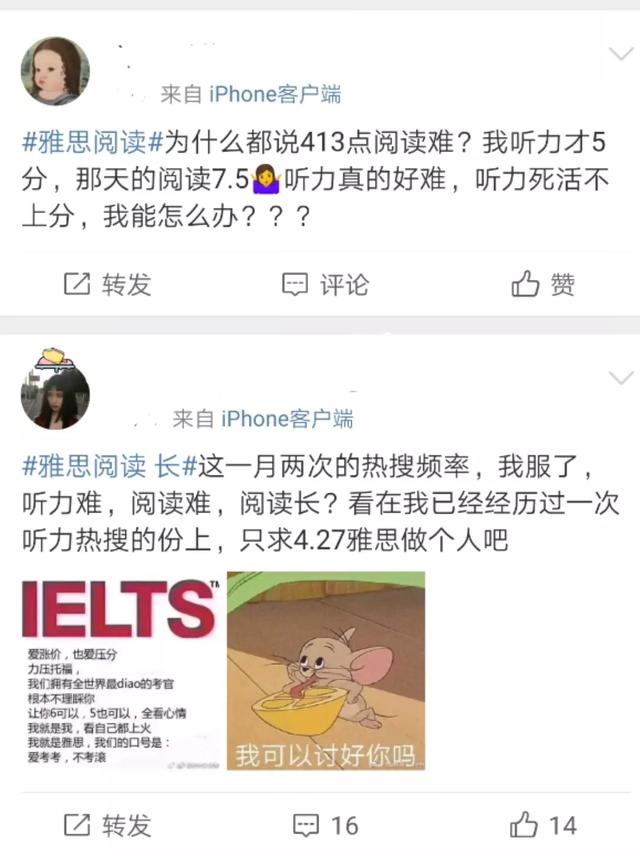640x856 pixels.
Task: Repost the first post about 听力才5分
Action: pos(107,285)
